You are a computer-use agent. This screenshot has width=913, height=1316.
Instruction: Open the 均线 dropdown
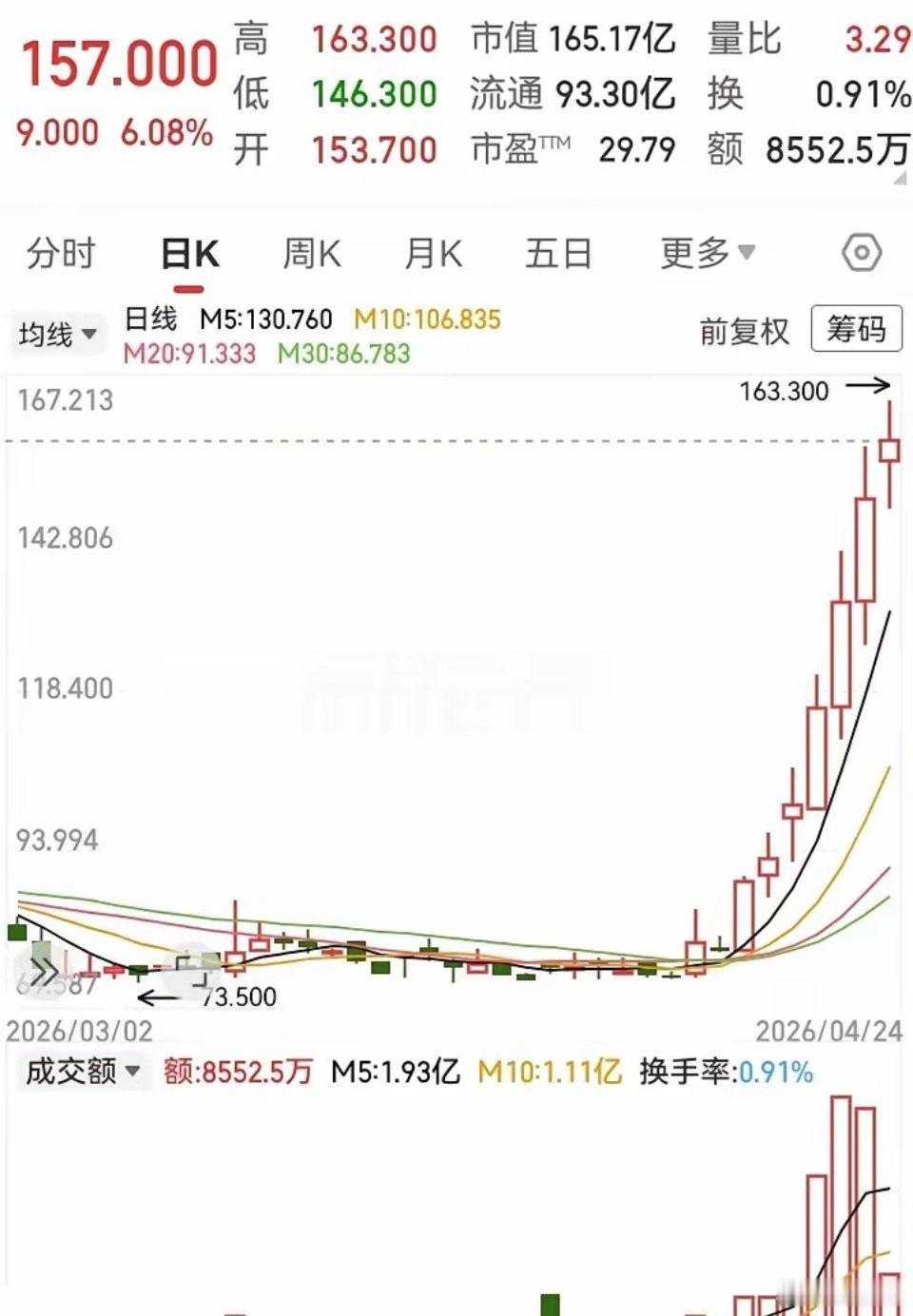pyautogui.click(x=56, y=333)
